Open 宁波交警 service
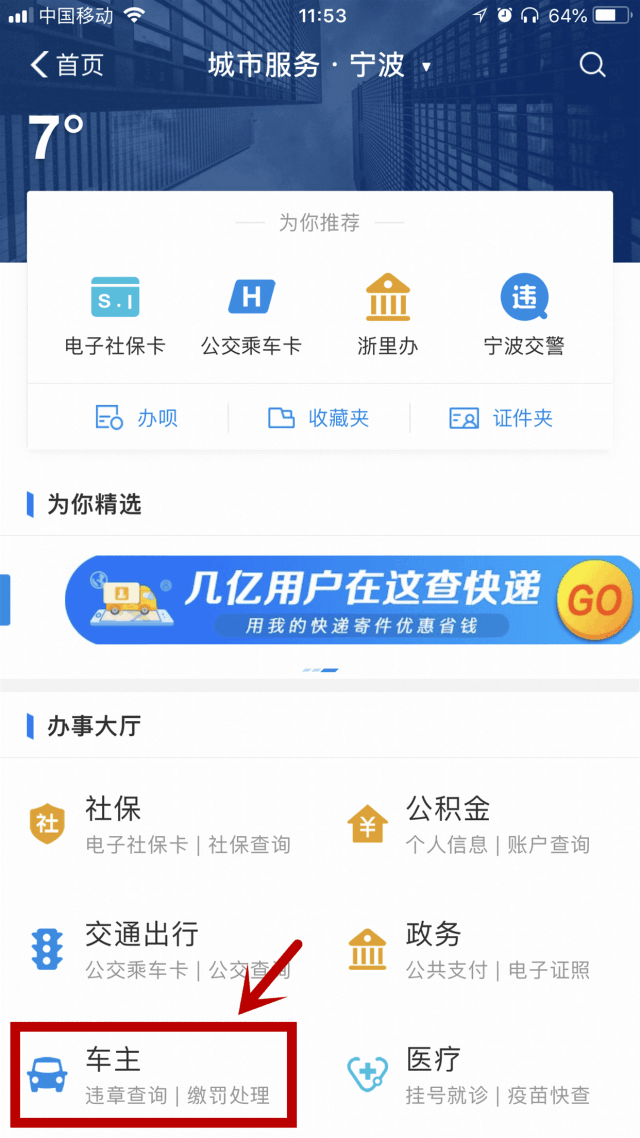The image size is (640, 1138). [x=524, y=316]
